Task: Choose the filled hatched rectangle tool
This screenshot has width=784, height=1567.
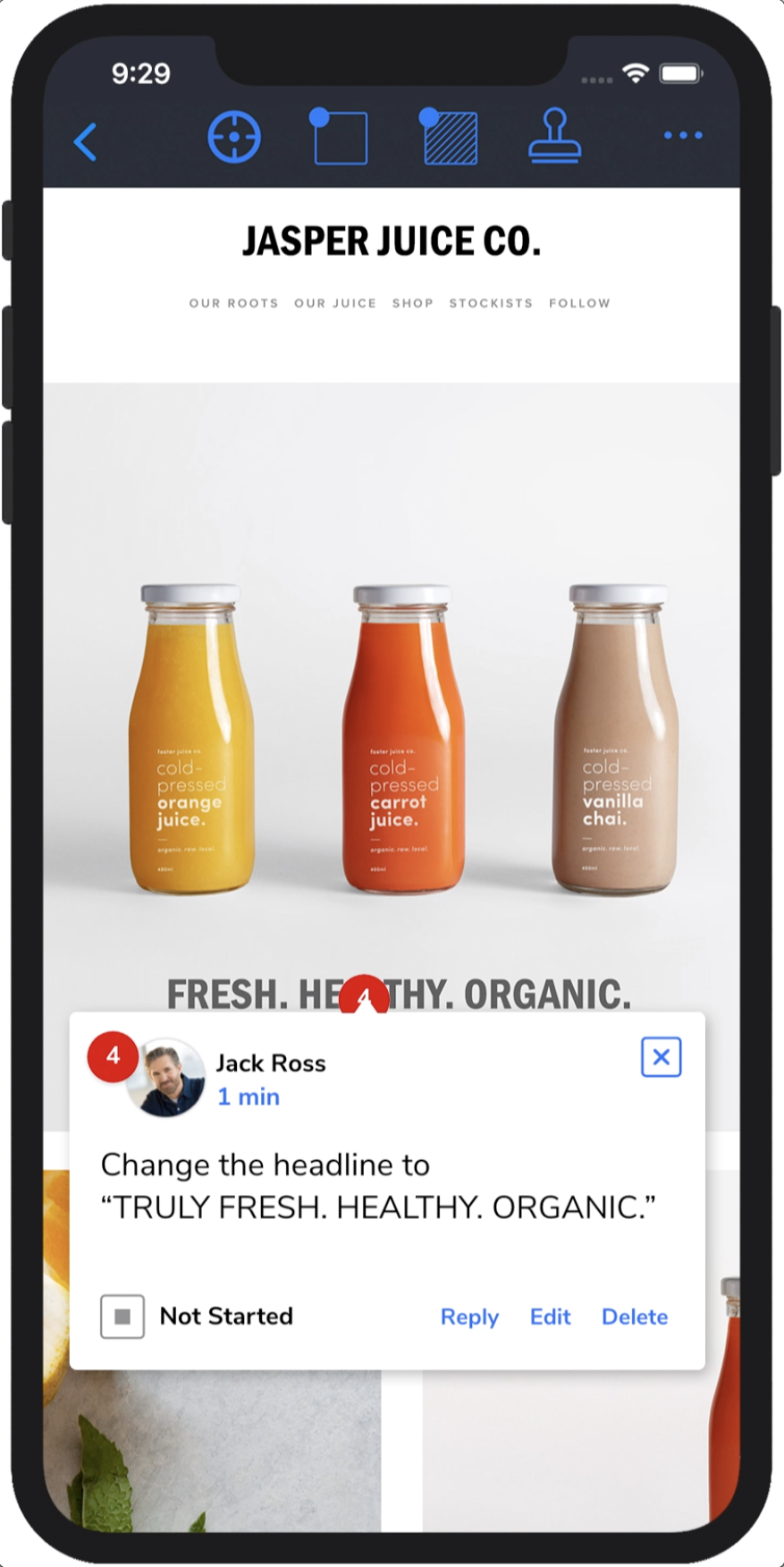Action: [x=449, y=137]
